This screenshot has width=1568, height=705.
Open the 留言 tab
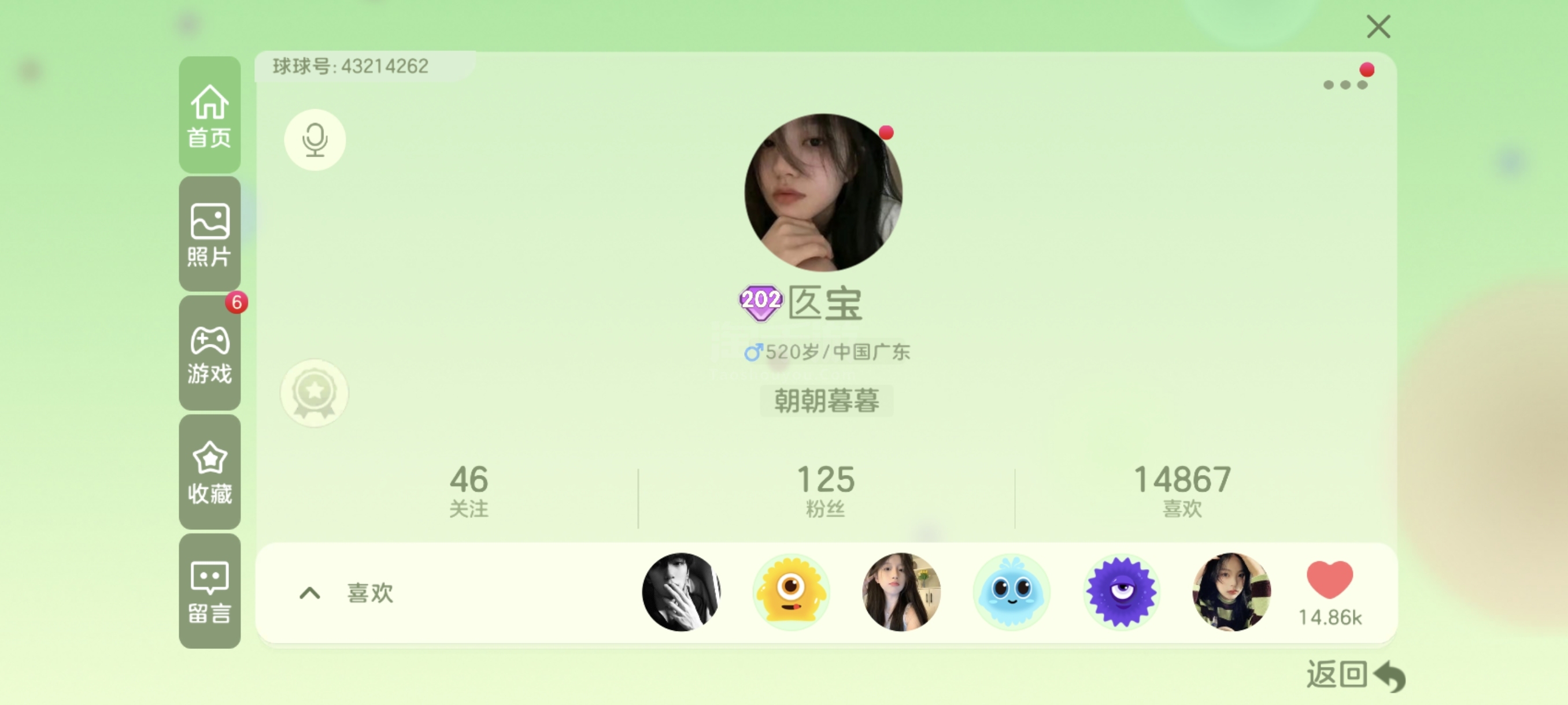pos(209,591)
